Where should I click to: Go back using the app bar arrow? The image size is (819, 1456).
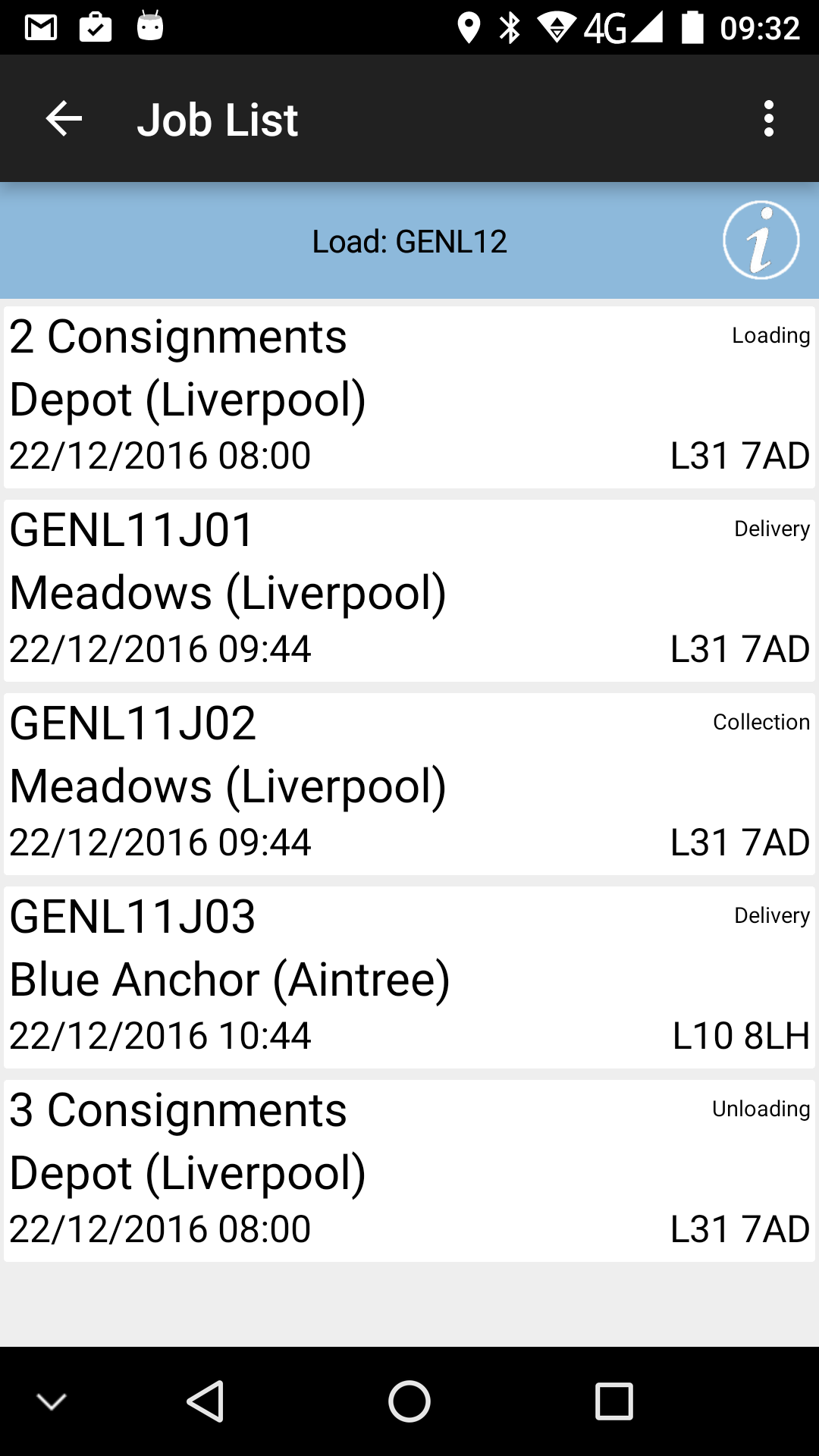click(x=64, y=119)
